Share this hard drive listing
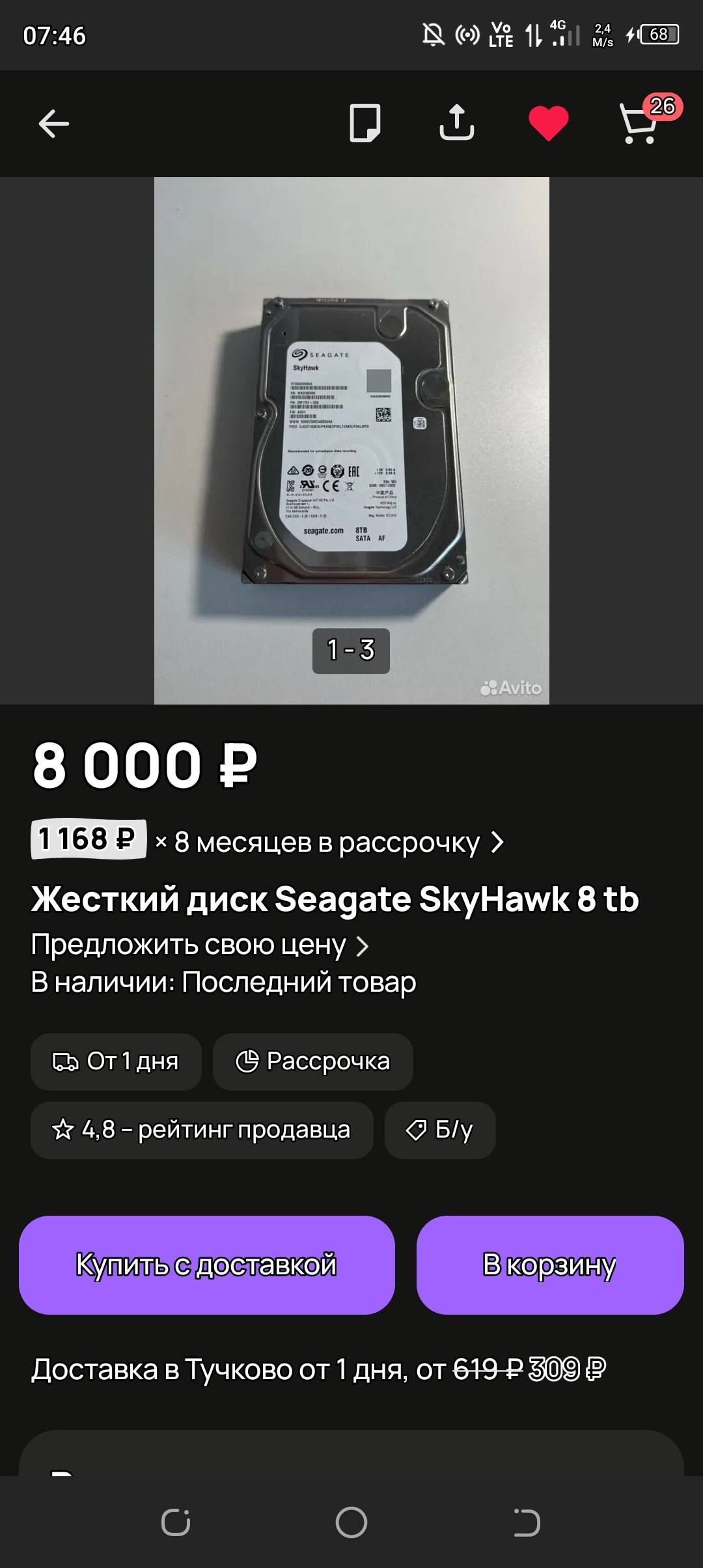 (x=456, y=122)
